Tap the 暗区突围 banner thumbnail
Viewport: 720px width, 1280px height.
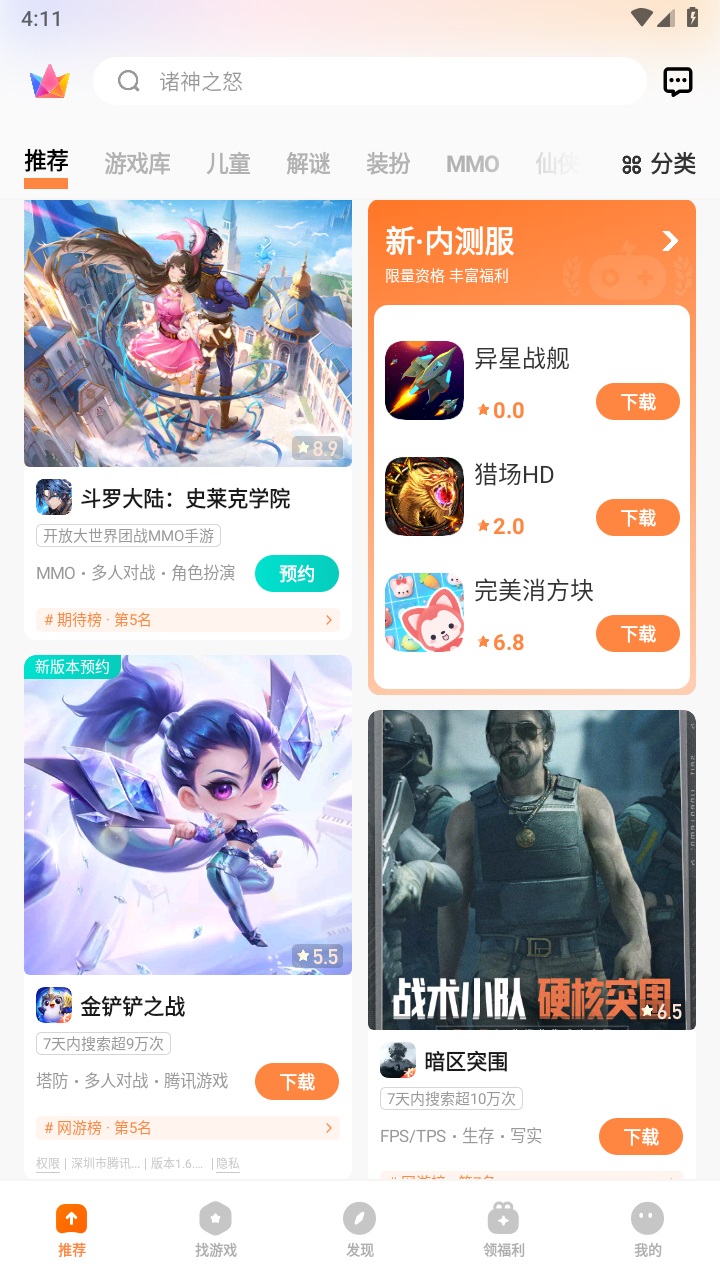(531, 870)
